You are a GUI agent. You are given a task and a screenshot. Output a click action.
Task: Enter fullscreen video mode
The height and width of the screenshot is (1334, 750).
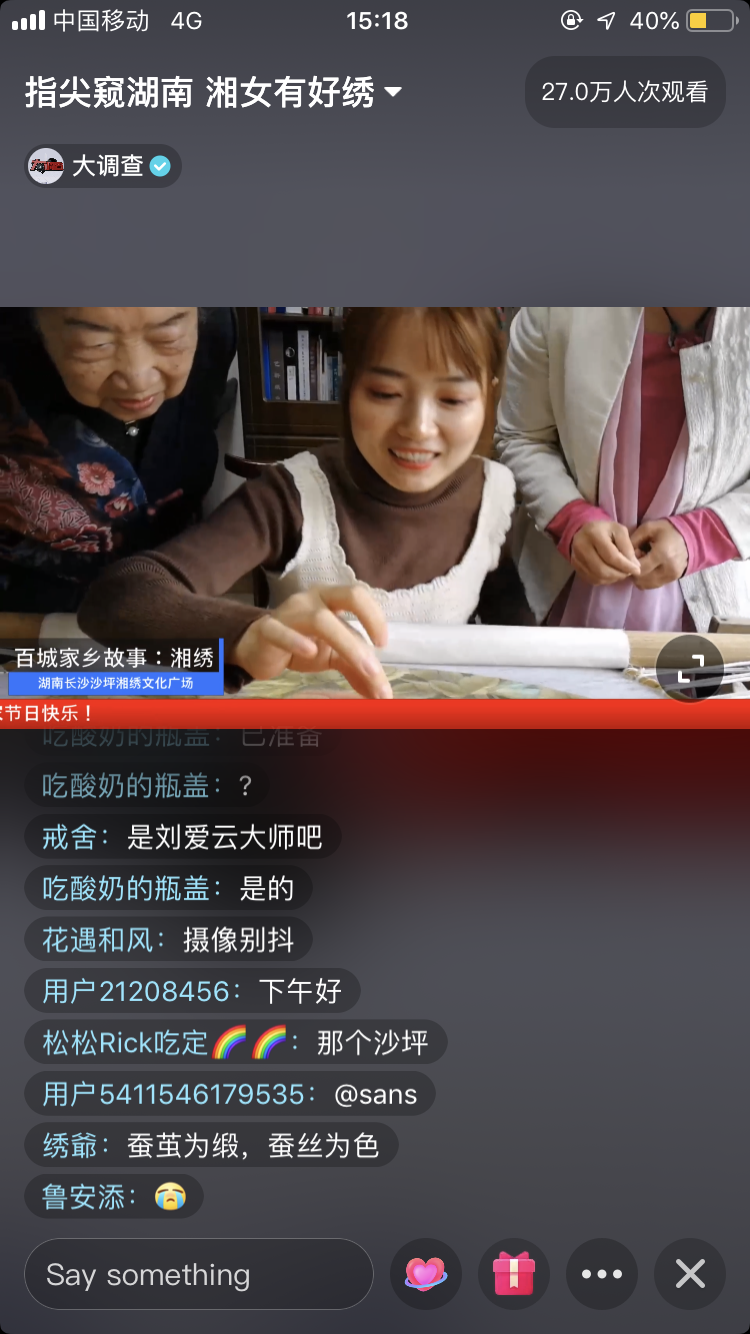[691, 668]
